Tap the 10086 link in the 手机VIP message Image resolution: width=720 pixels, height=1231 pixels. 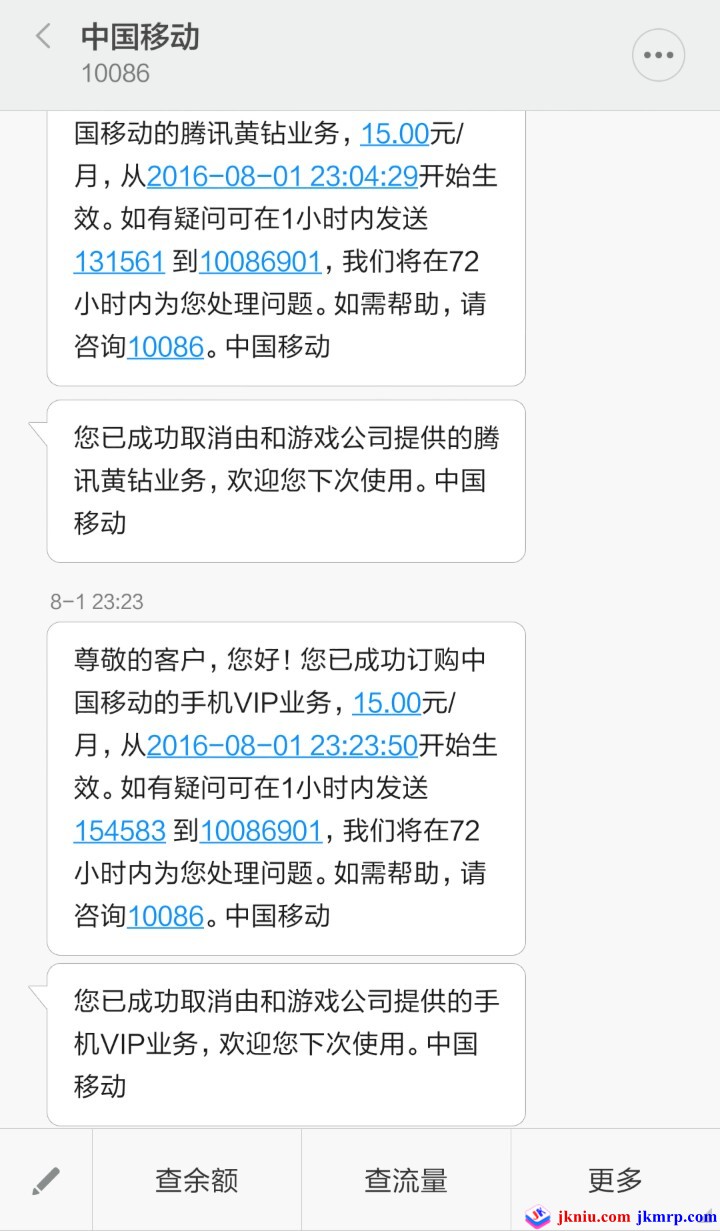click(x=165, y=916)
